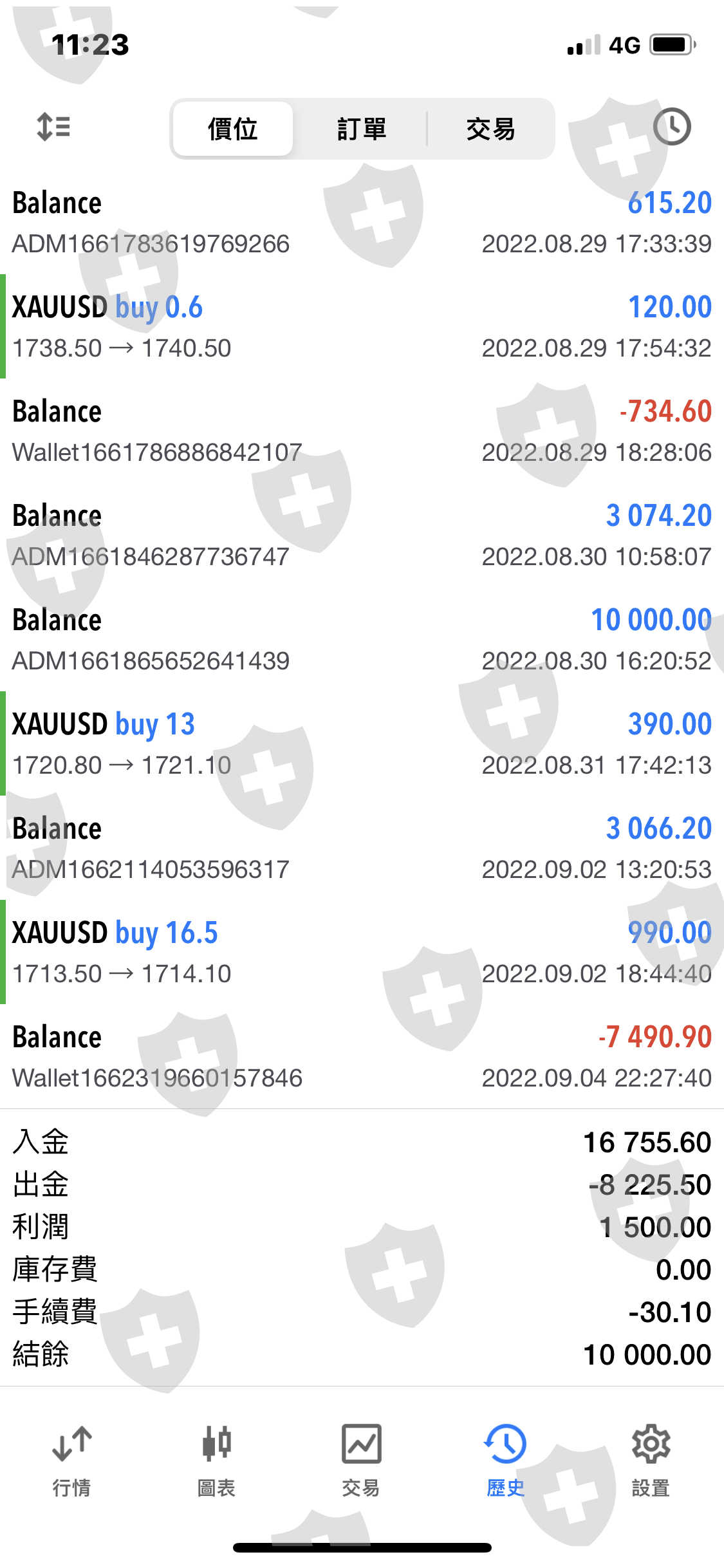Switch to the 訂單 segment
Viewport: 724px width, 1568px height.
pos(362,129)
